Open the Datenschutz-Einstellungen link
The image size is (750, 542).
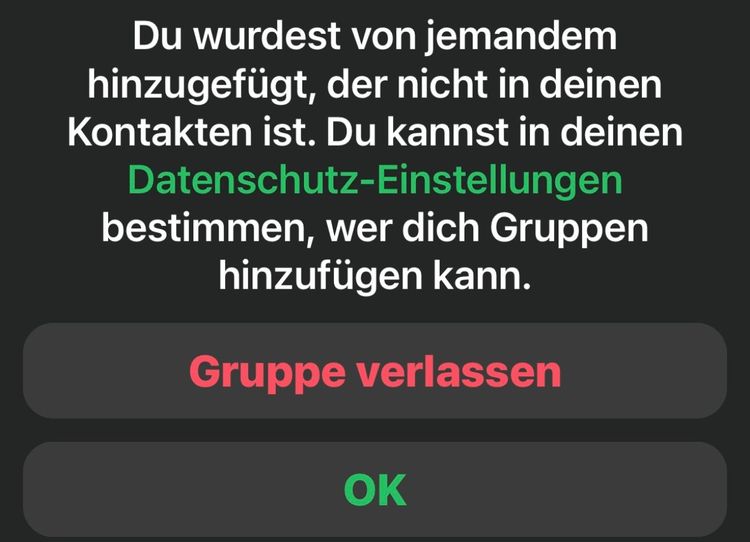tap(375, 180)
